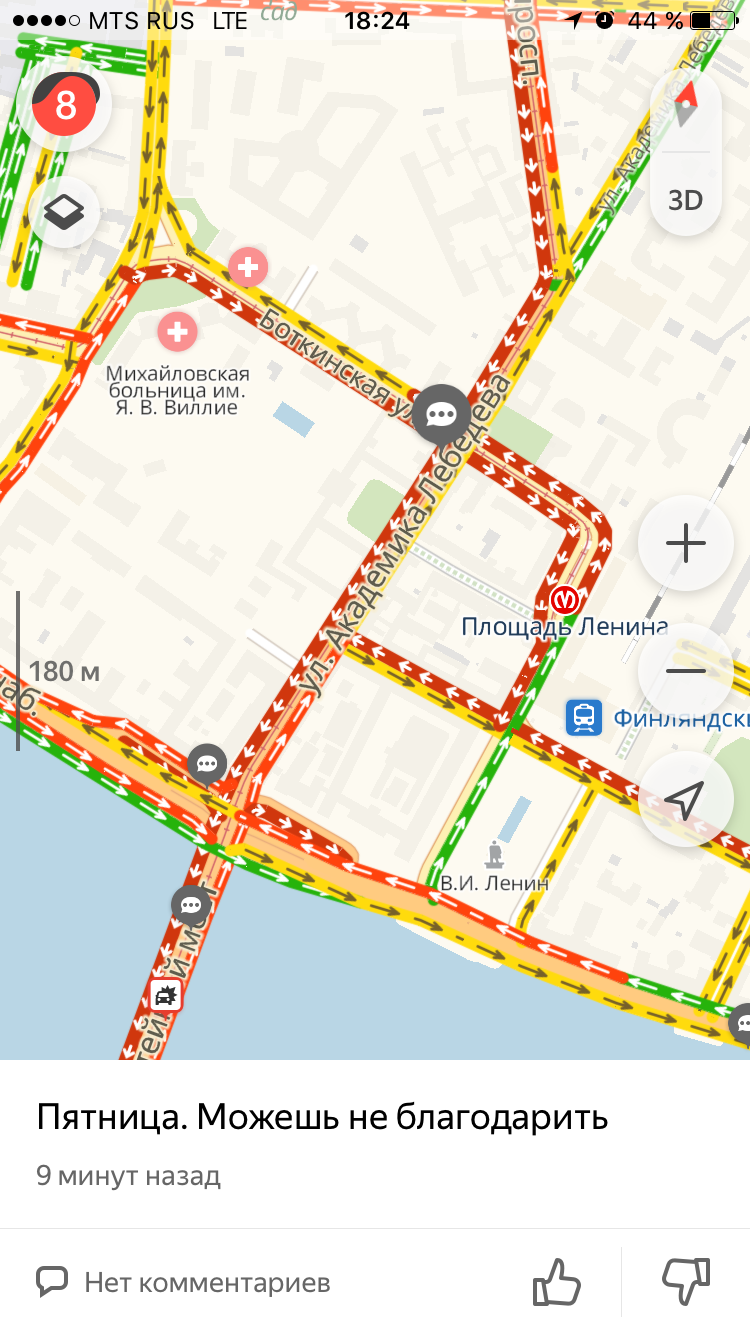Zoom in with the plus button
This screenshot has height=1334, width=750.
685,544
